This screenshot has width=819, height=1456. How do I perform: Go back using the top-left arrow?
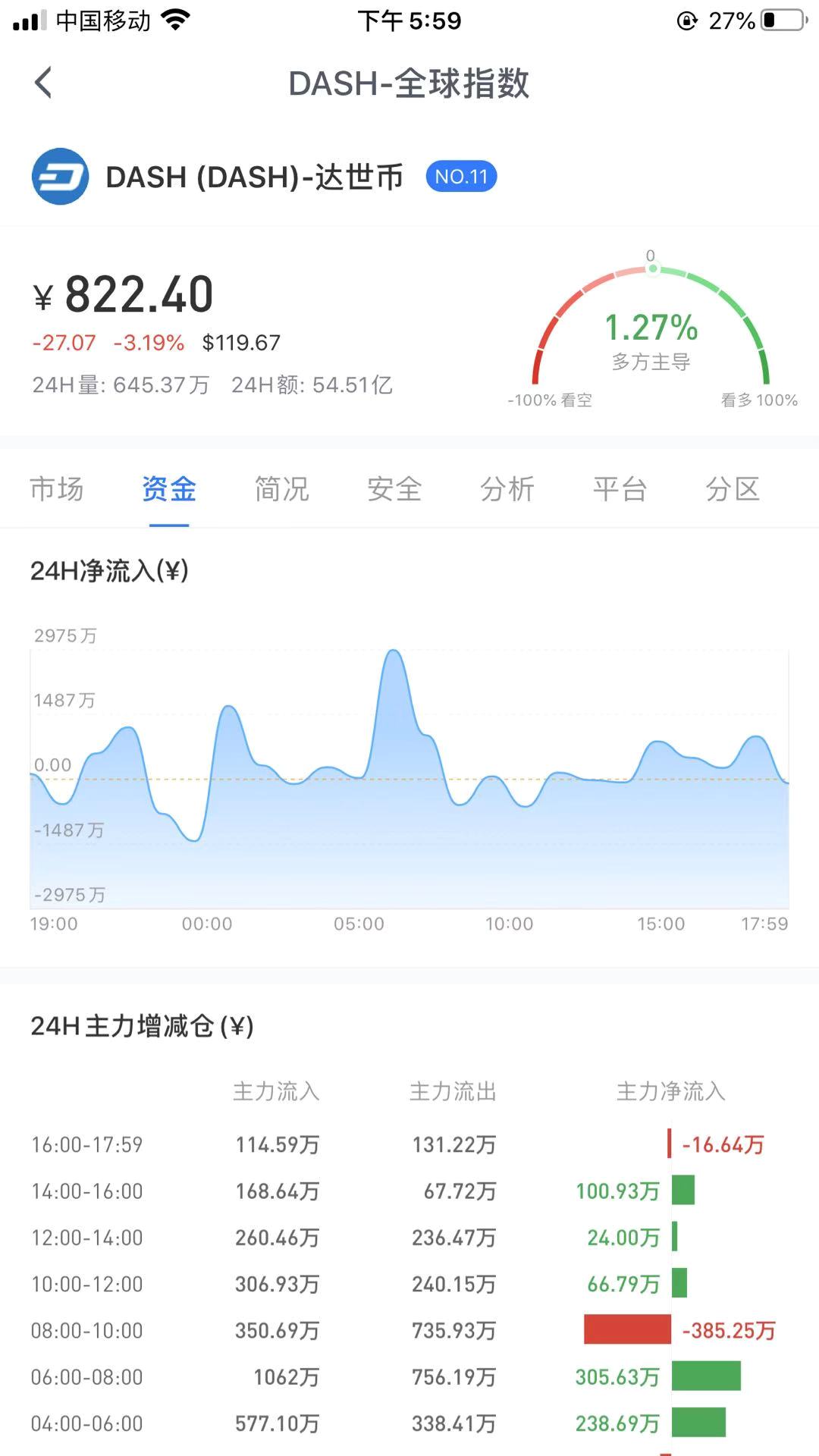click(44, 83)
